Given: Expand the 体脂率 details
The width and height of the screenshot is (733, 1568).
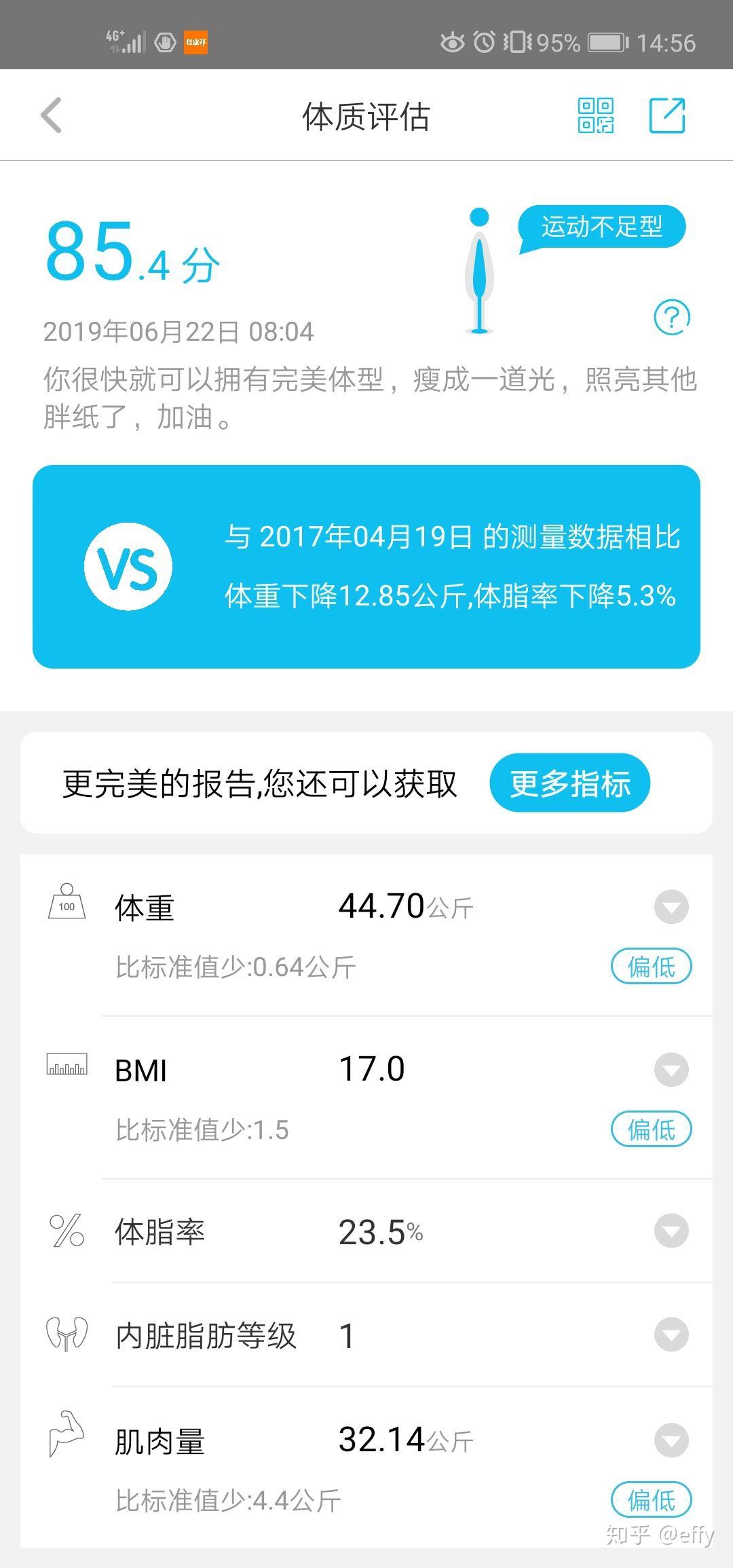Looking at the screenshot, I should click(x=671, y=1231).
